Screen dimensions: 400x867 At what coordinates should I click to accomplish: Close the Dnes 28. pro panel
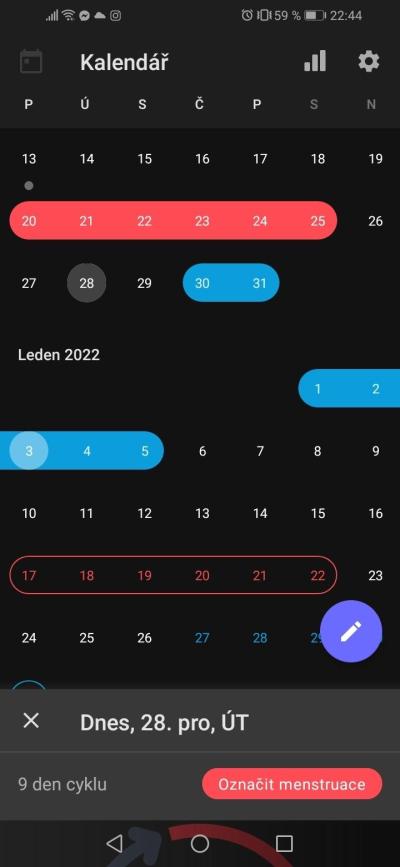point(32,720)
